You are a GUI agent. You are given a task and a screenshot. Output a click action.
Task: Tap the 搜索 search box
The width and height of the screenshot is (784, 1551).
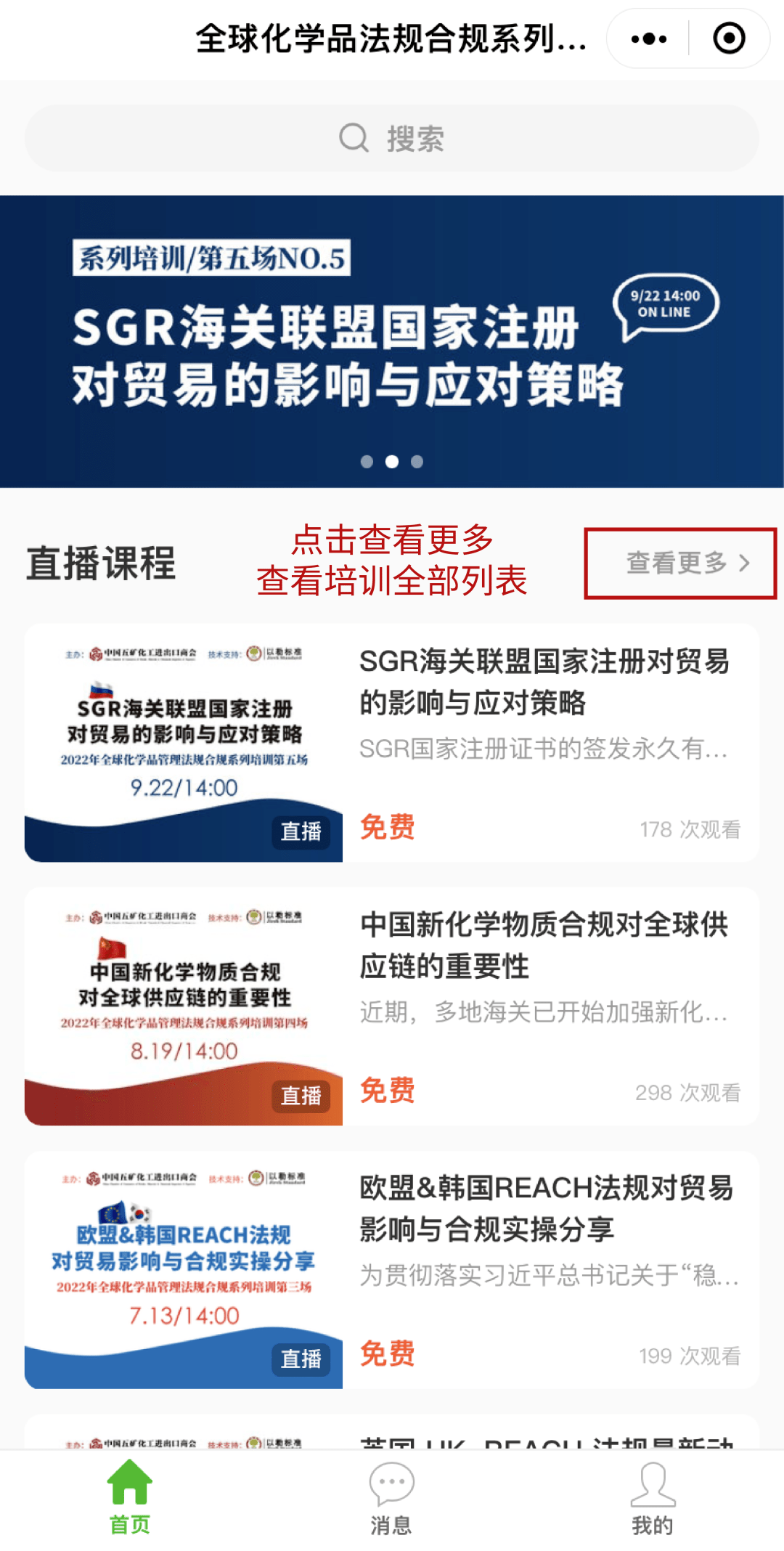pyautogui.click(x=392, y=138)
